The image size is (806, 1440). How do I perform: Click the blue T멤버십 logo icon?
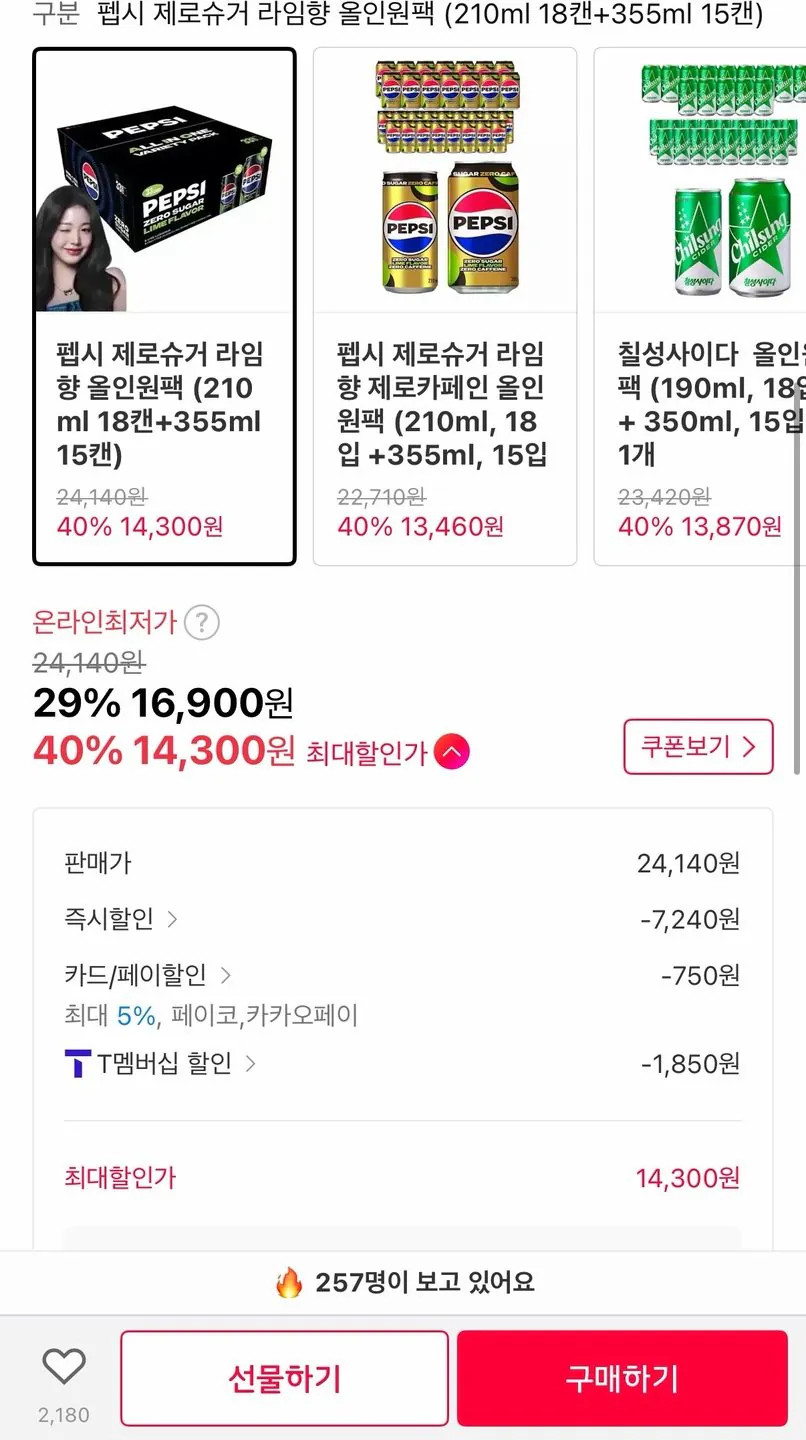[76, 1064]
